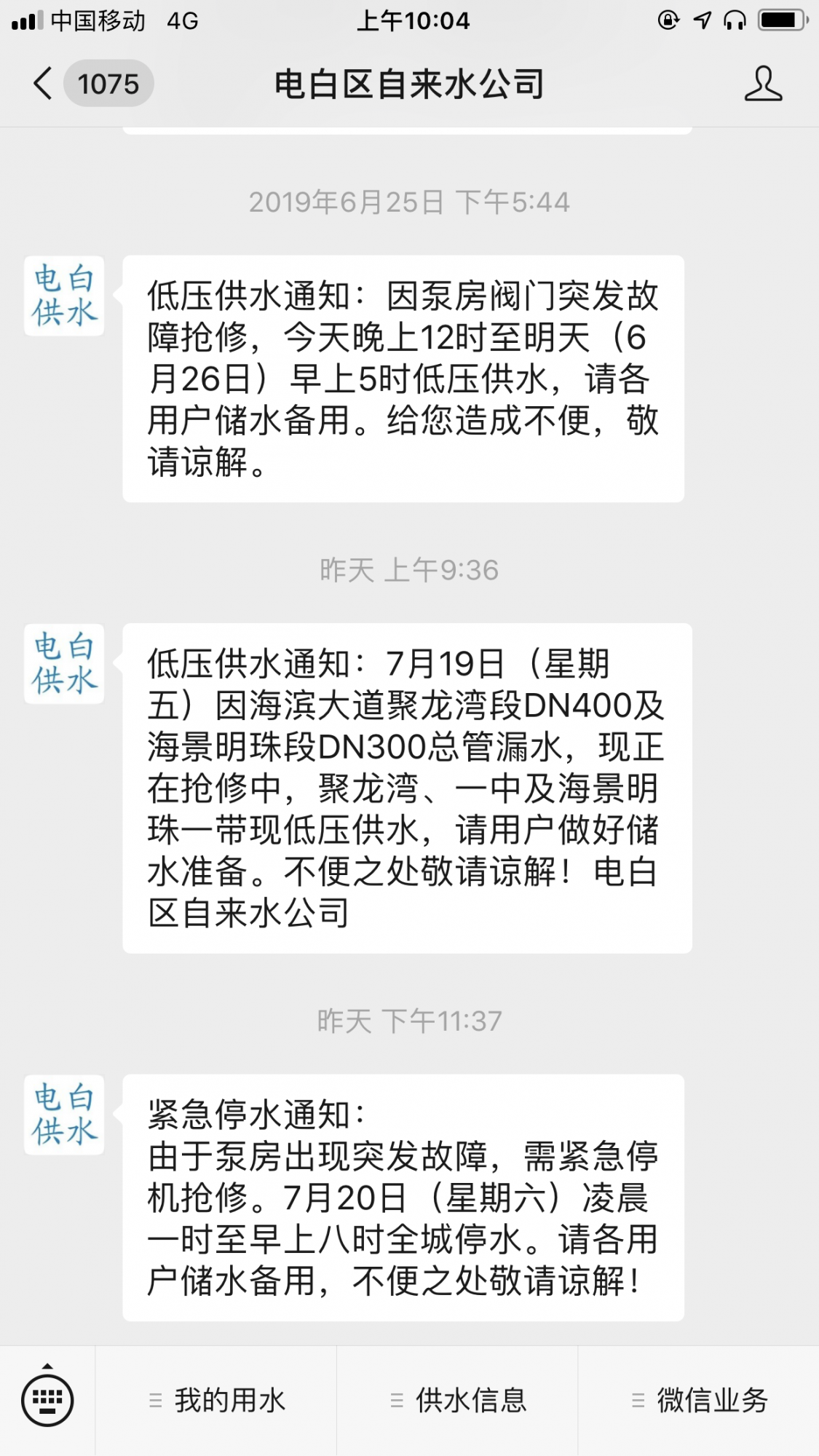The width and height of the screenshot is (819, 1456).
Task: Open the 微信业务 menu
Action: pyautogui.click(x=699, y=1400)
